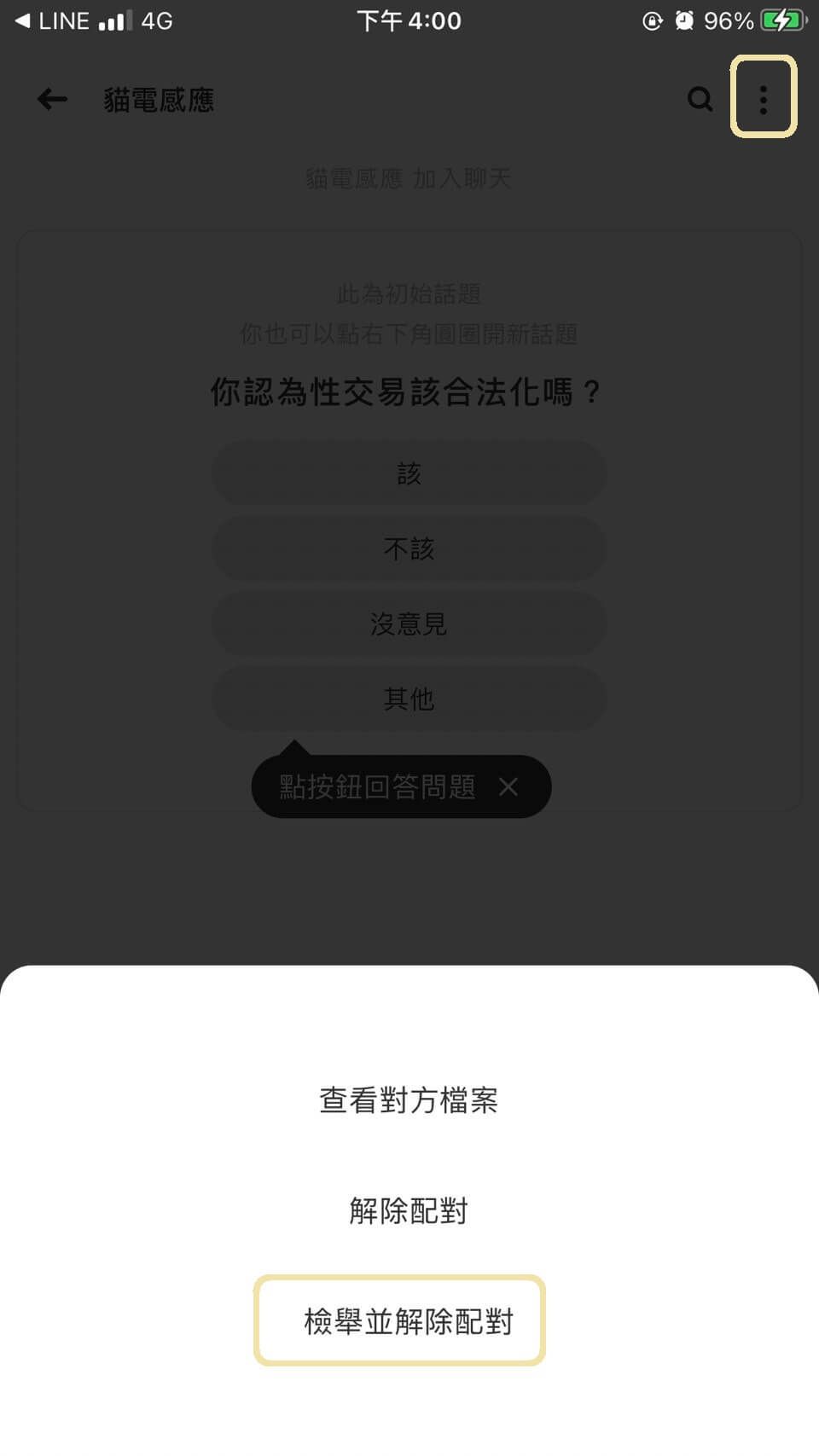Select the 不該 poll answer
The height and width of the screenshot is (1456, 819).
point(409,548)
